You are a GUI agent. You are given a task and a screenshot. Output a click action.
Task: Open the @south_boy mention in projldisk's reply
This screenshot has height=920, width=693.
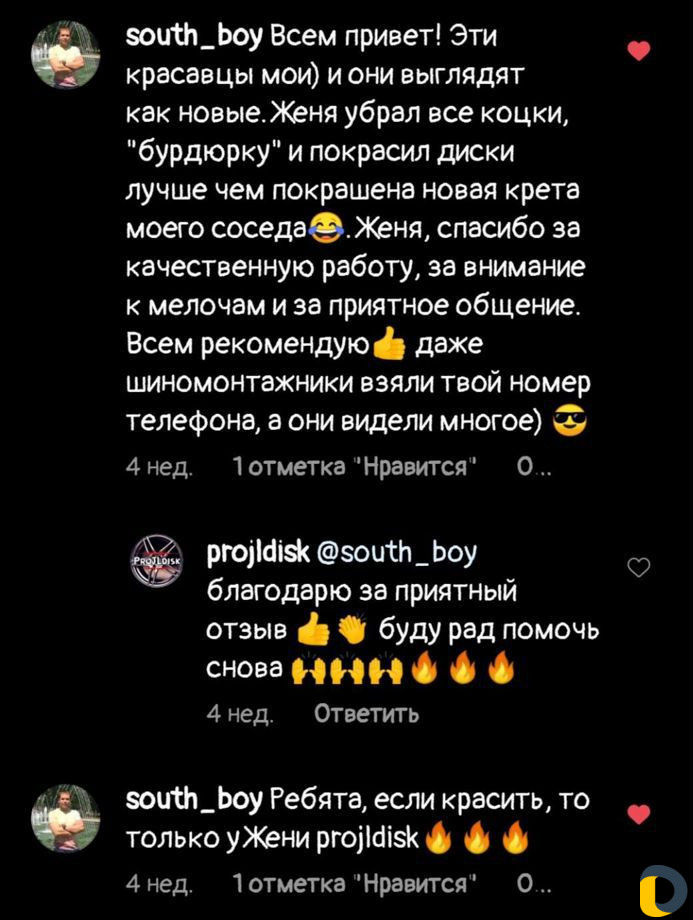(x=396, y=551)
